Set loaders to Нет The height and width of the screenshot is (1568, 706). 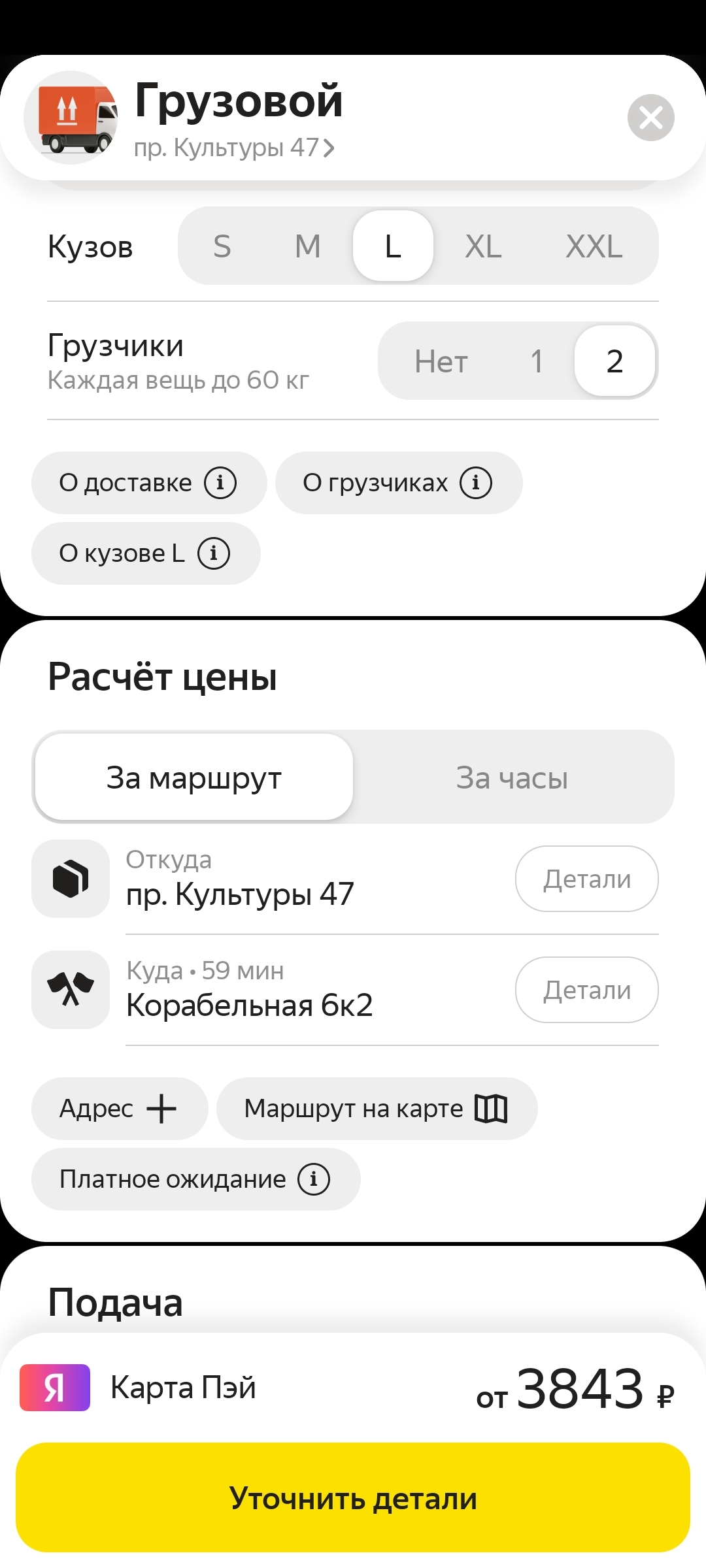441,361
